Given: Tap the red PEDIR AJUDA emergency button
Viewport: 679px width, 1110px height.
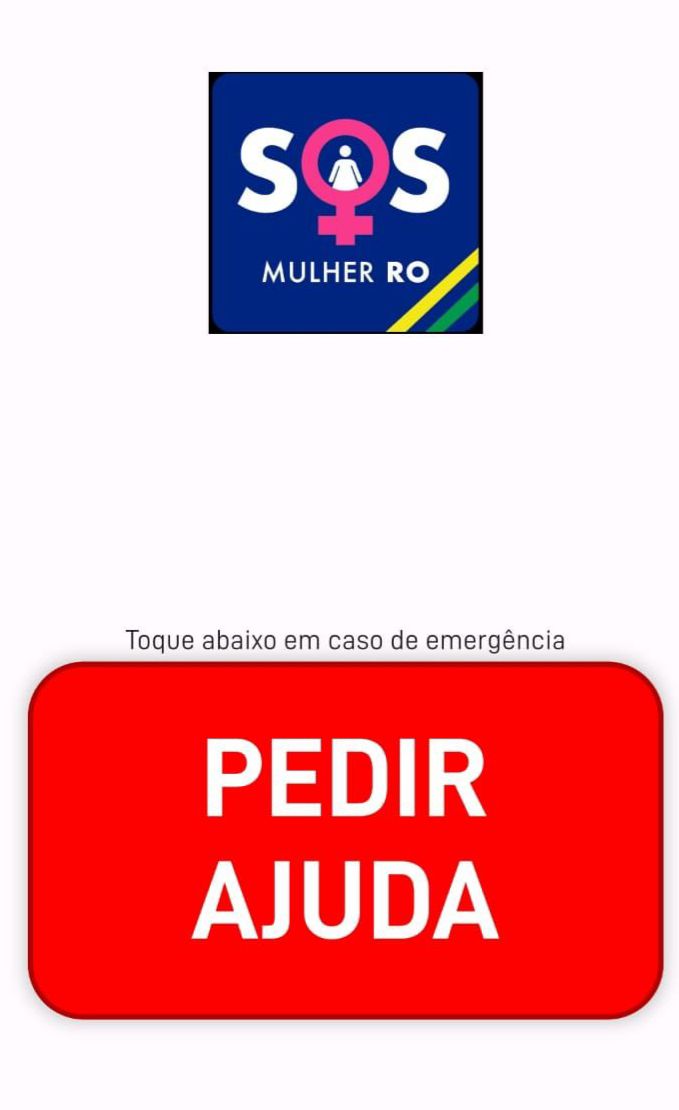Looking at the screenshot, I should pyautogui.click(x=346, y=840).
